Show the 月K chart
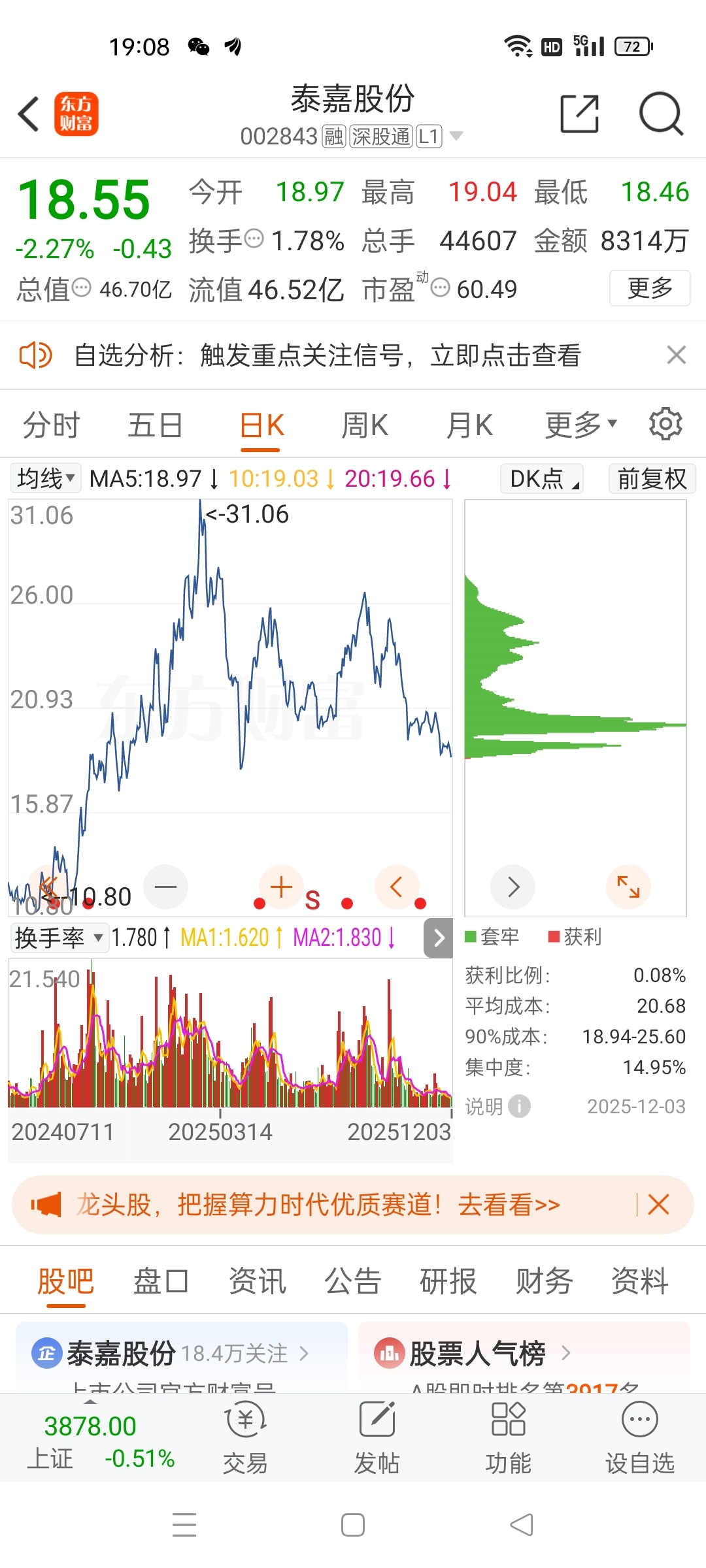Screen dimensions: 706x1568 [469, 425]
